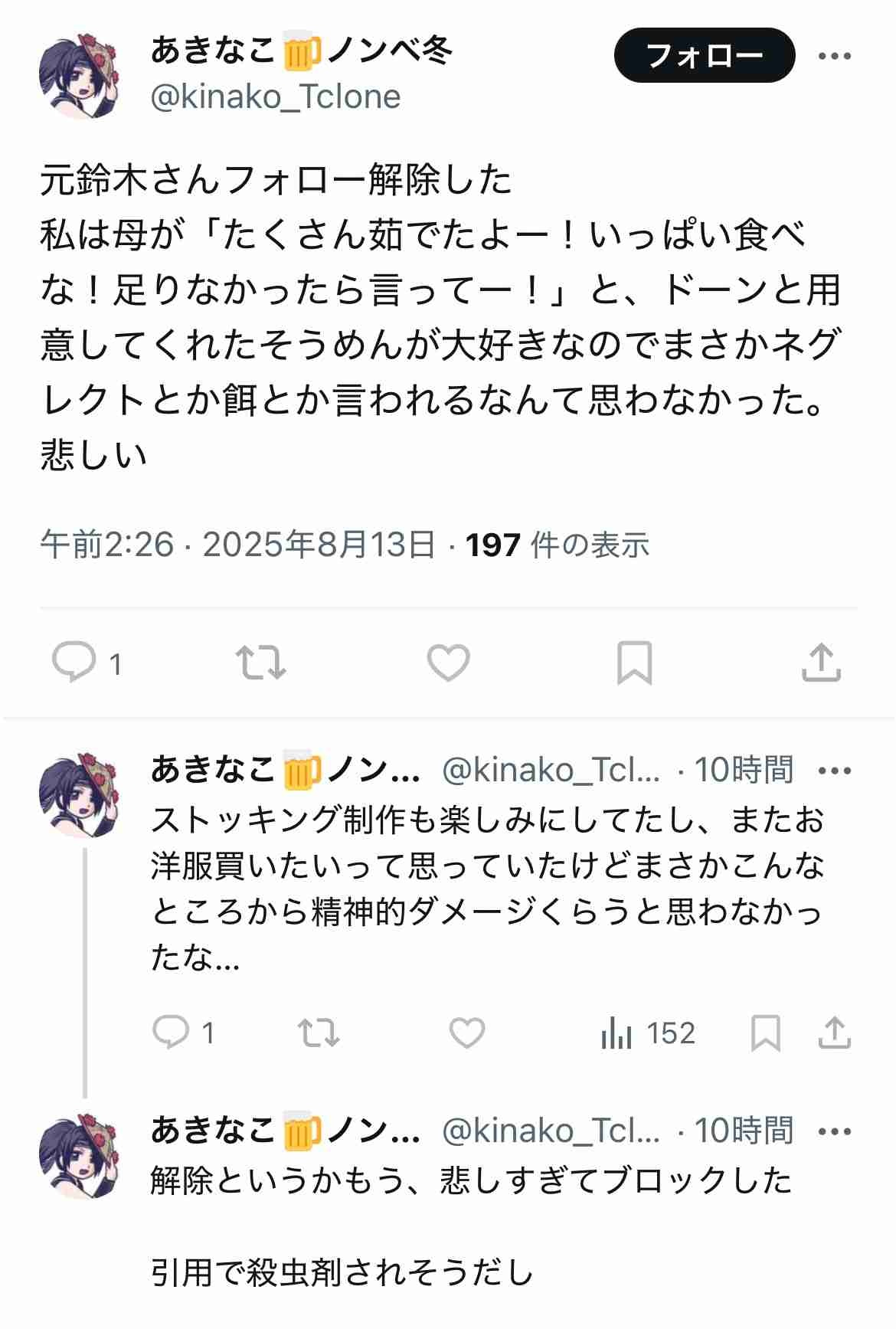Screen dimensions: 896x1329
Task: Open overflow menu on the main post
Action: (x=835, y=56)
